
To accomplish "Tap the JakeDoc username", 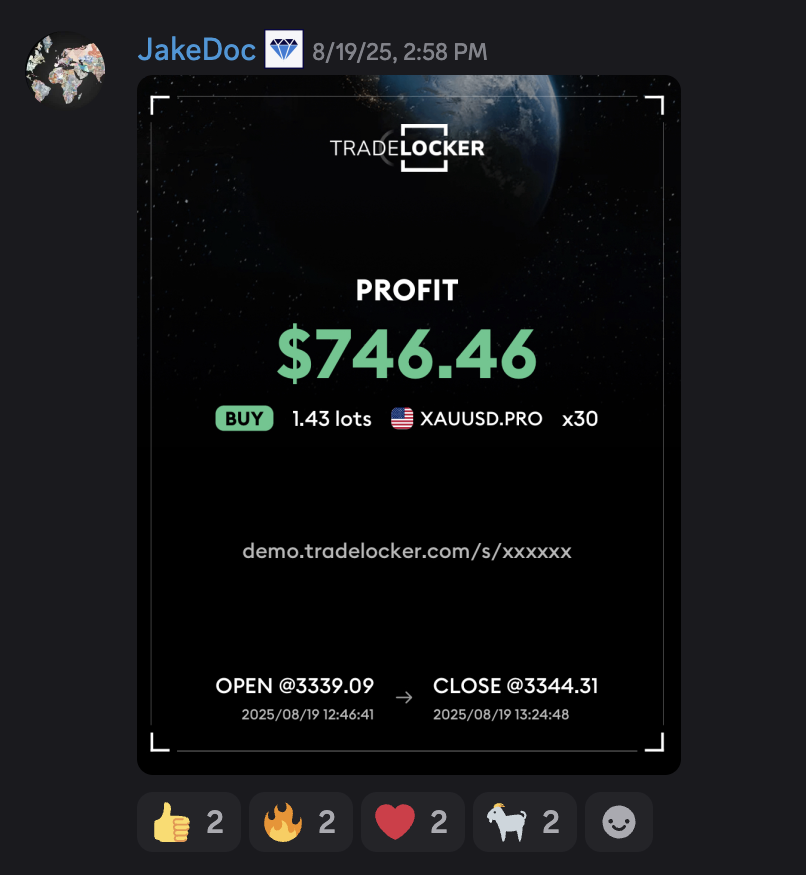I will coord(196,50).
